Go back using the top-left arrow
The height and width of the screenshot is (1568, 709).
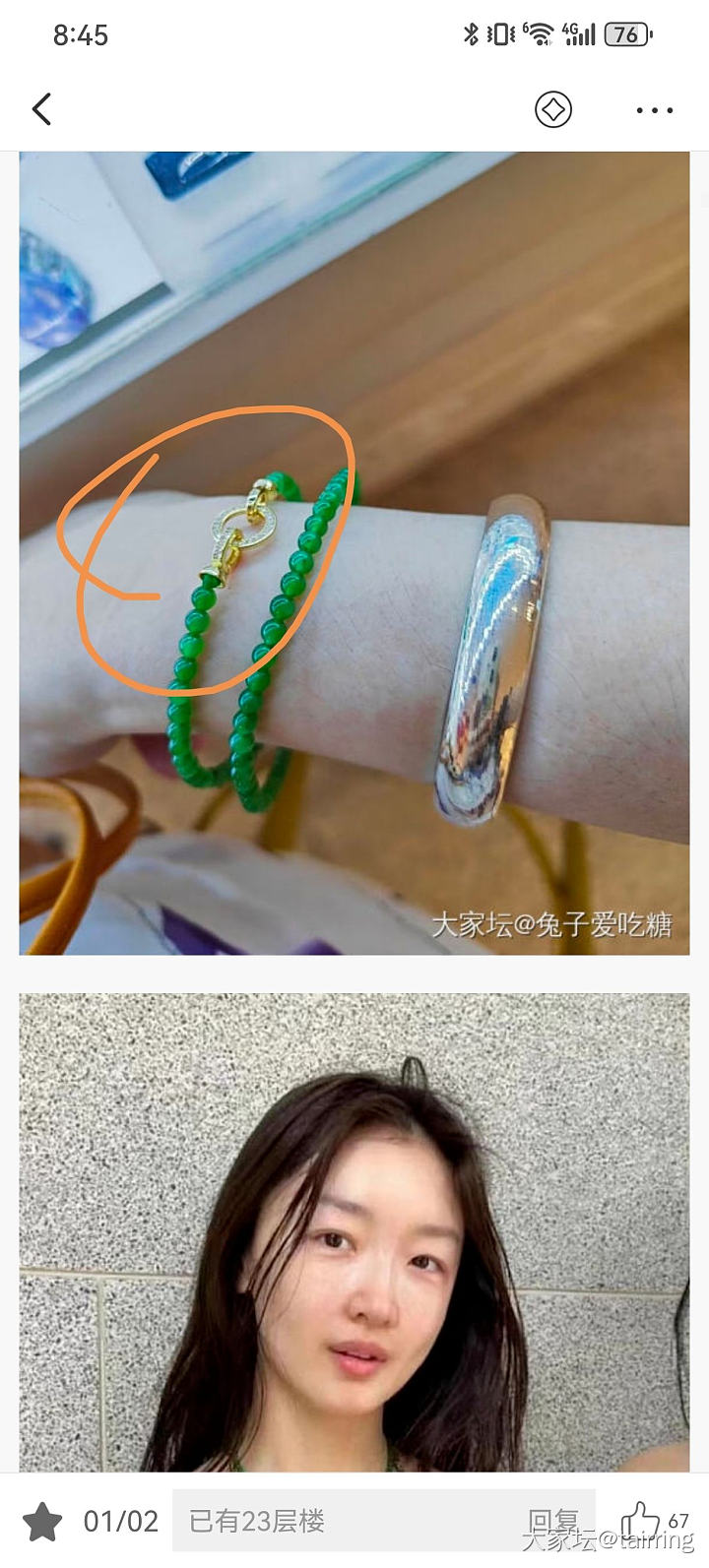41,109
